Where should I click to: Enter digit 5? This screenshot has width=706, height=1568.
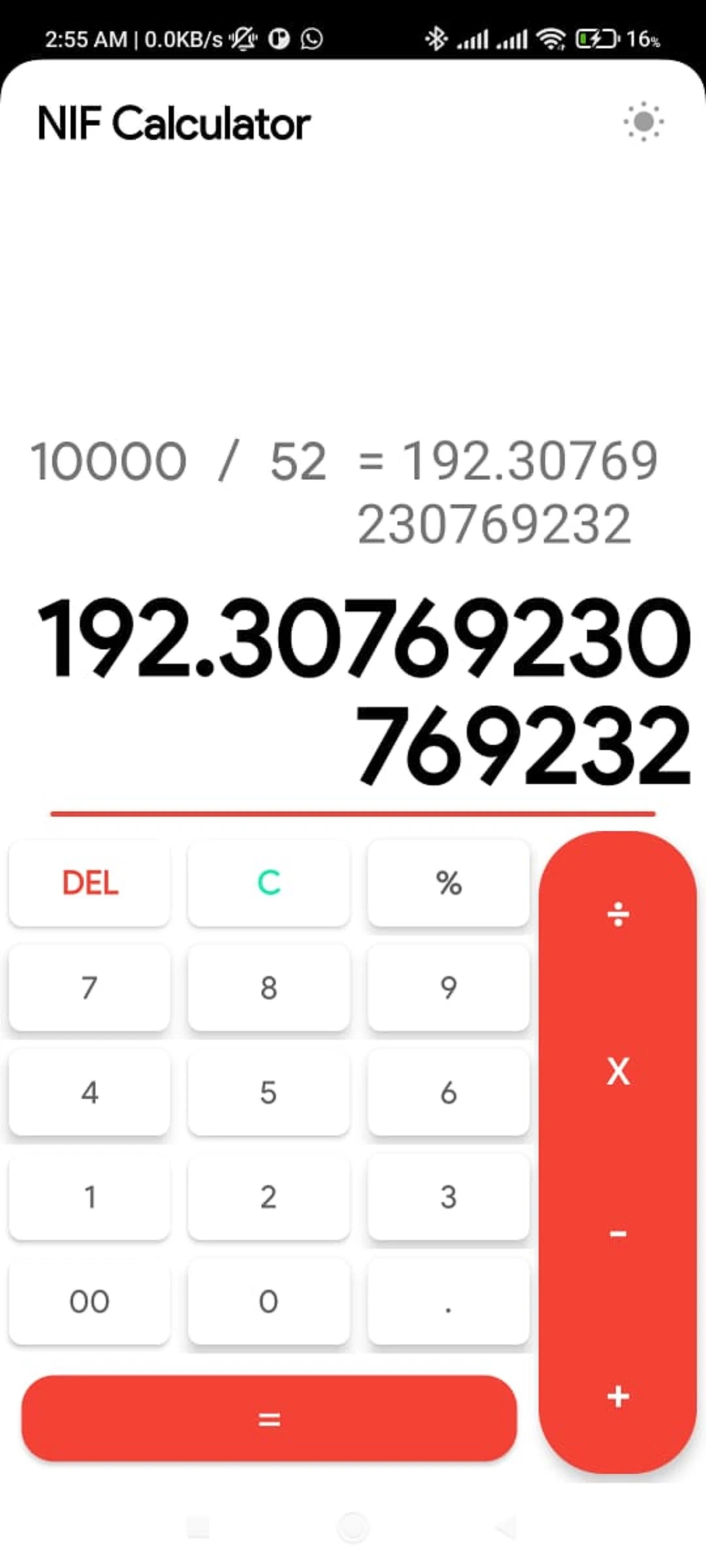[x=269, y=1092]
